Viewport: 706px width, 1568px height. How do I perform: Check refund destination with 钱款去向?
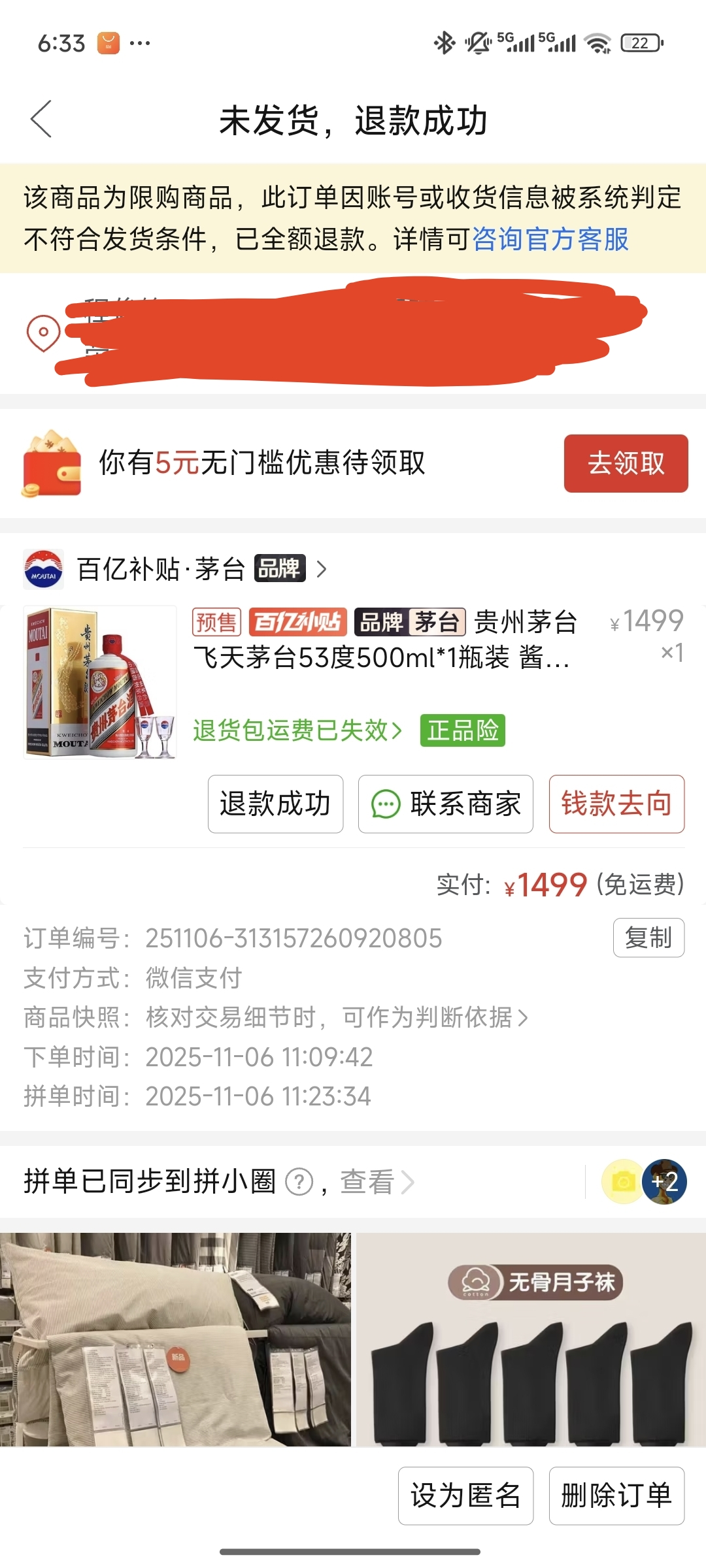tap(616, 804)
